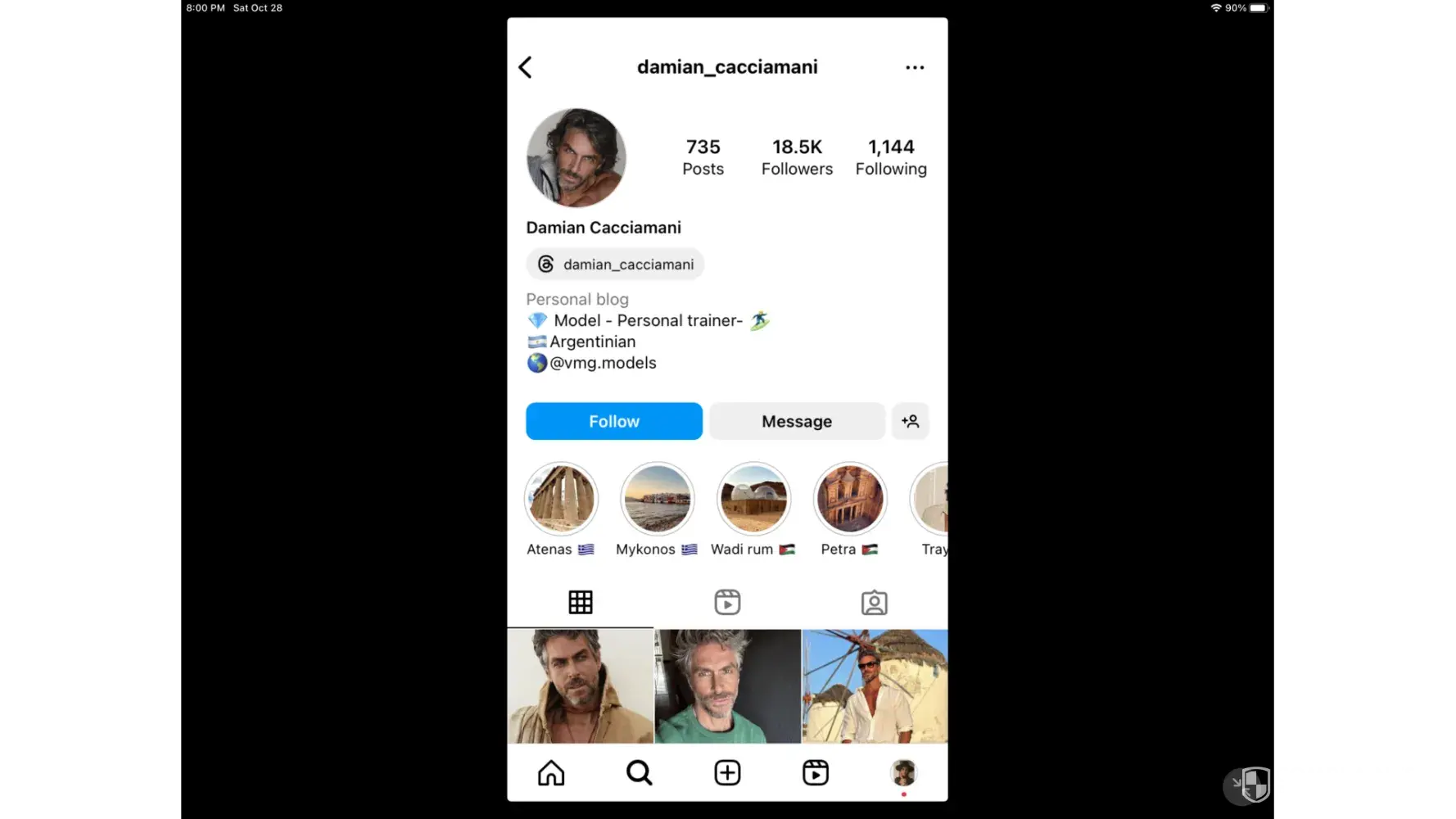Screen dimensions: 1456x819
Task: Open Search in the bottom bar
Action: (x=639, y=772)
